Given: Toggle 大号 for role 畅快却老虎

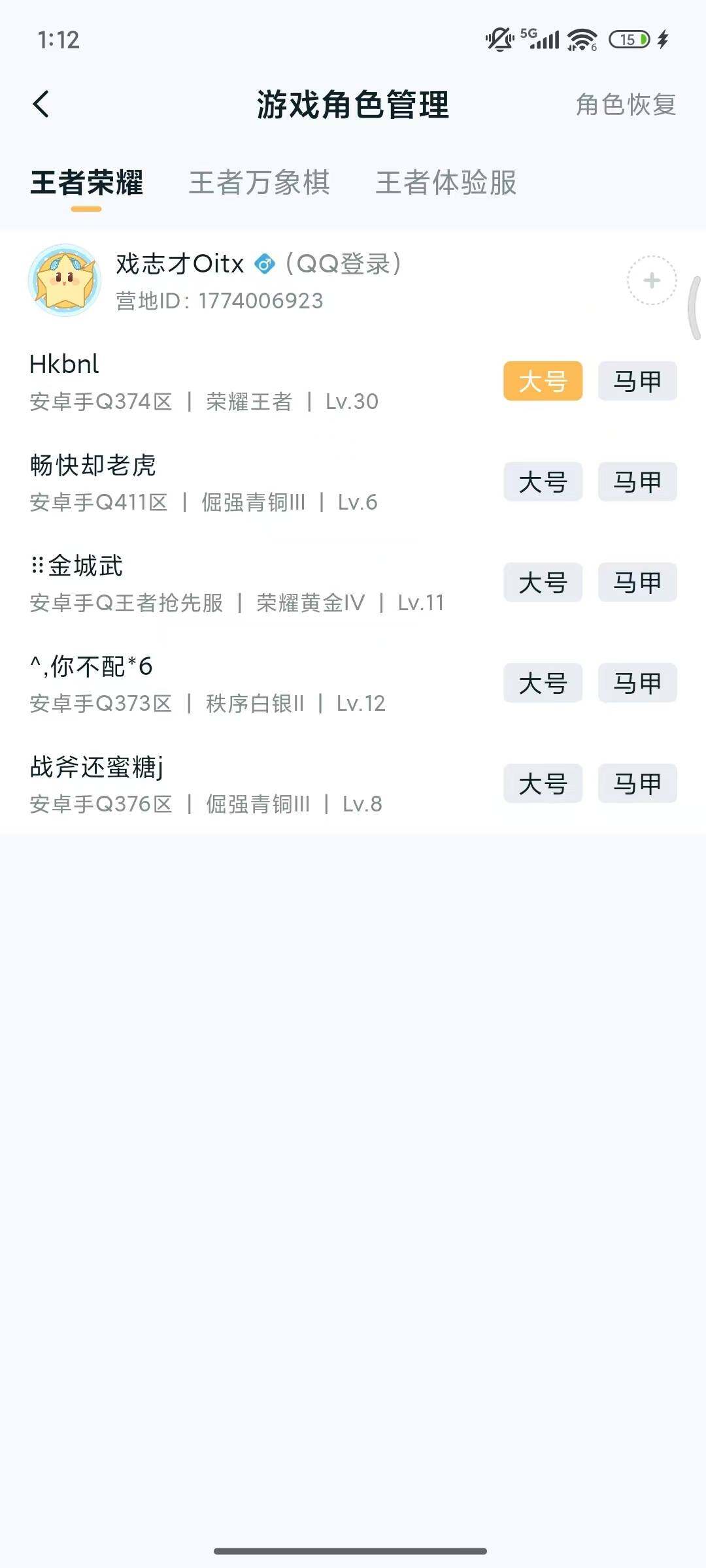Looking at the screenshot, I should coord(543,482).
